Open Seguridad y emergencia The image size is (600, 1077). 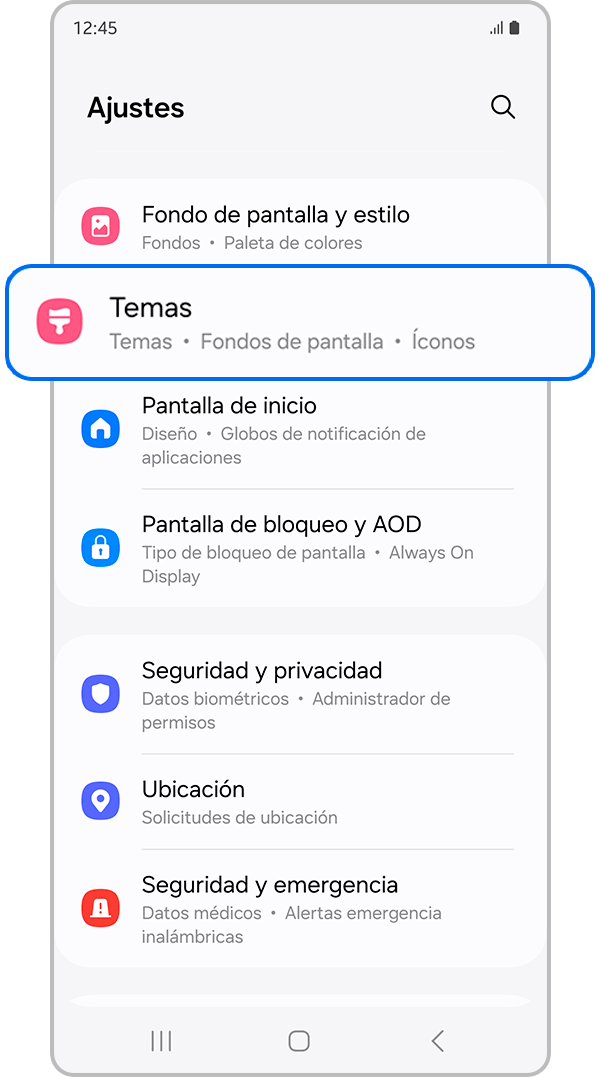[x=300, y=909]
